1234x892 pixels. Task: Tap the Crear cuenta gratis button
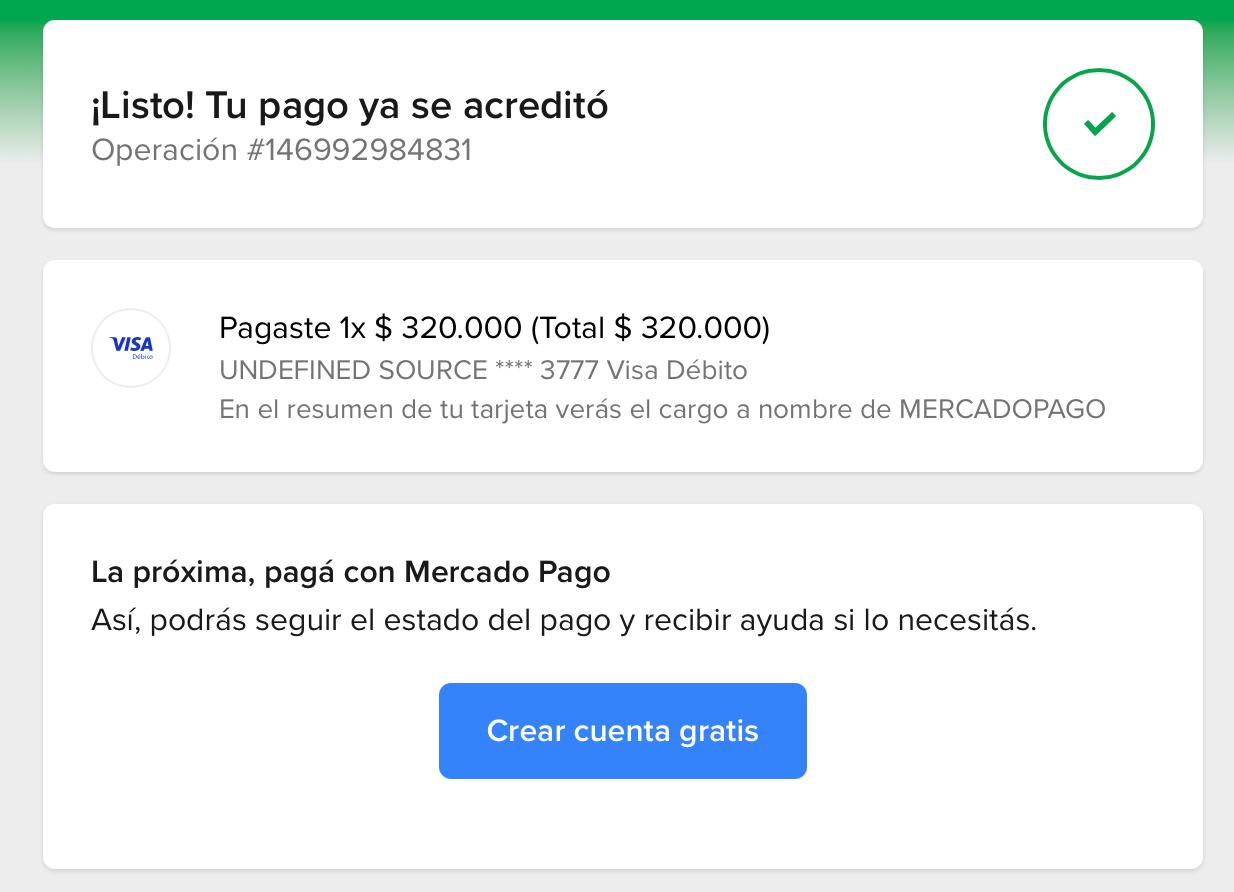pyautogui.click(x=622, y=731)
